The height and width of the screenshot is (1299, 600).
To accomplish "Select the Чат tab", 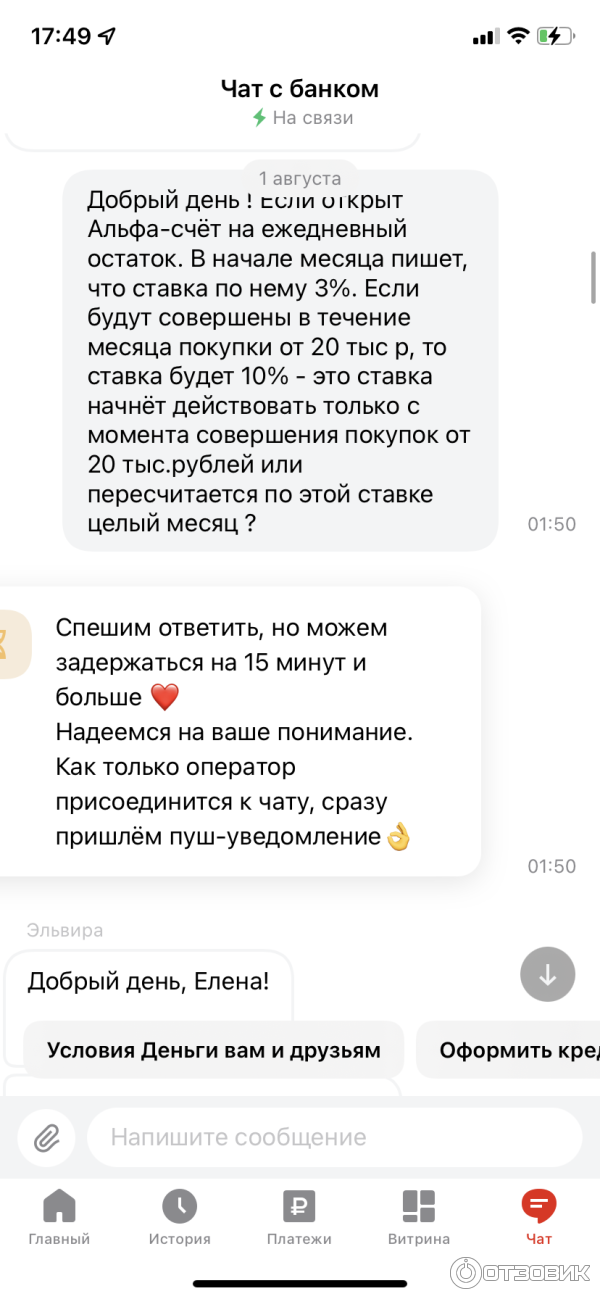I will pos(539,1216).
